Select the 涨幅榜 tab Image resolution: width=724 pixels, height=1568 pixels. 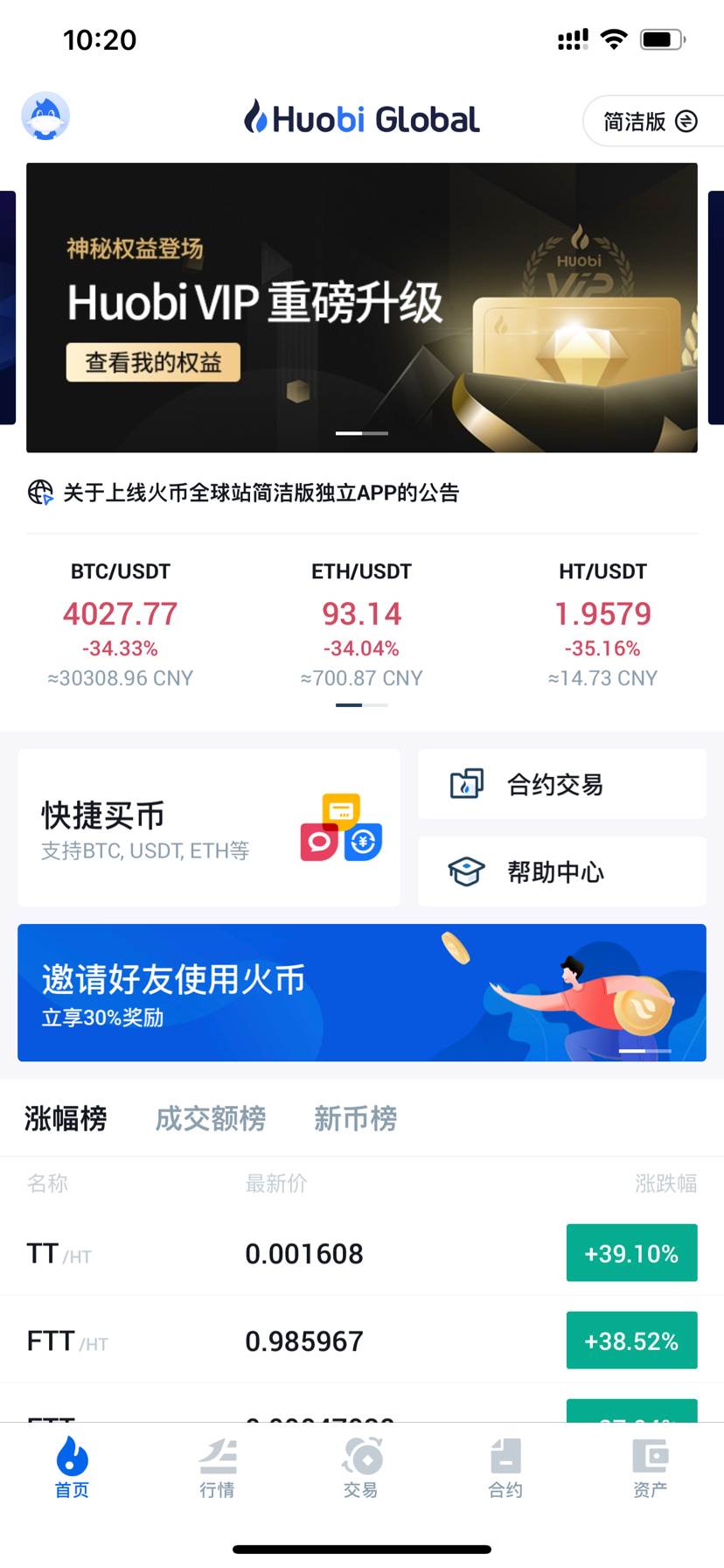[66, 1118]
